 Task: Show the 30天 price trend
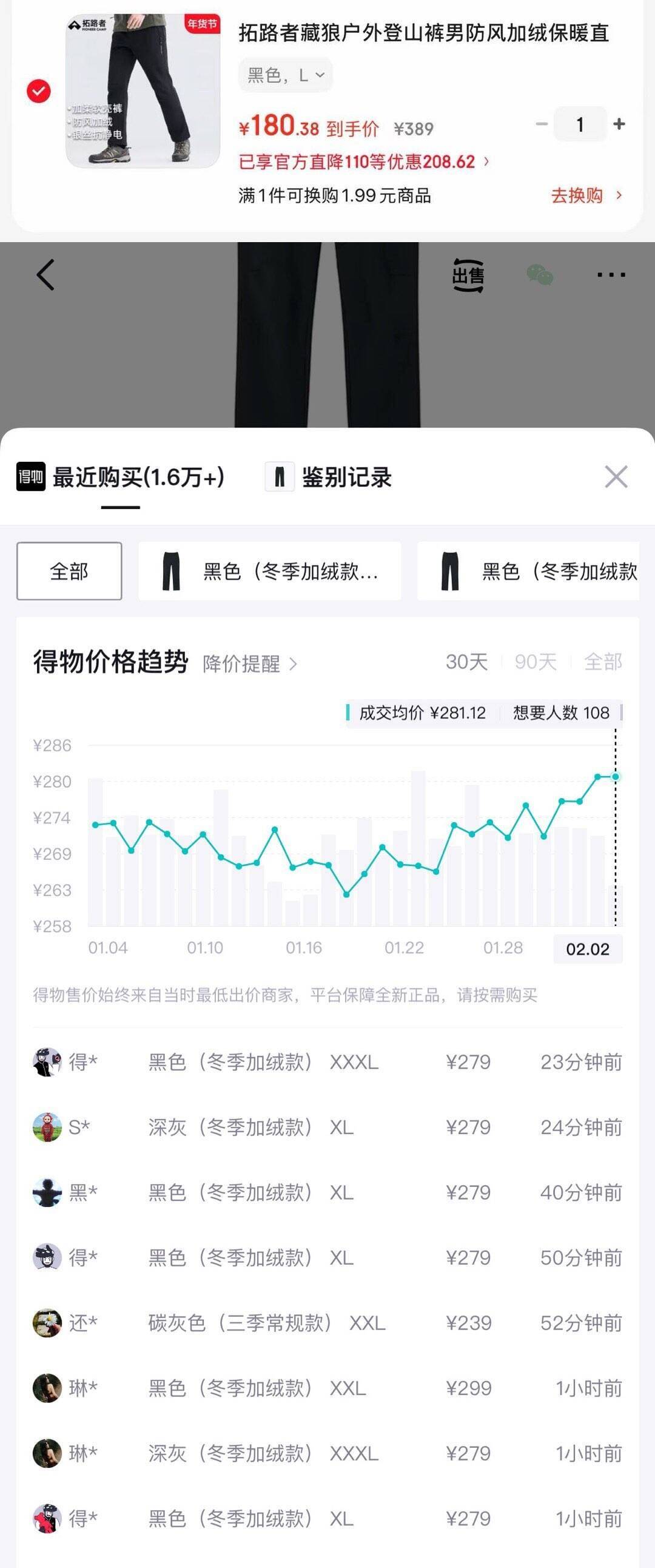pos(466,661)
